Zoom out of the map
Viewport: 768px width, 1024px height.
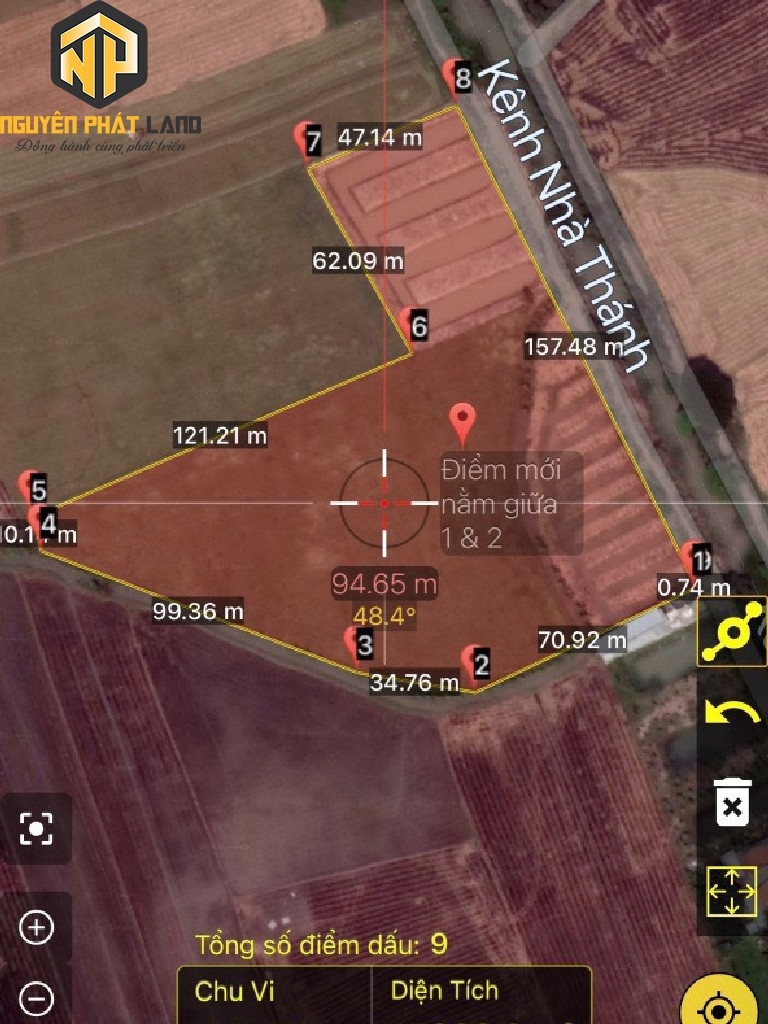click(x=37, y=997)
